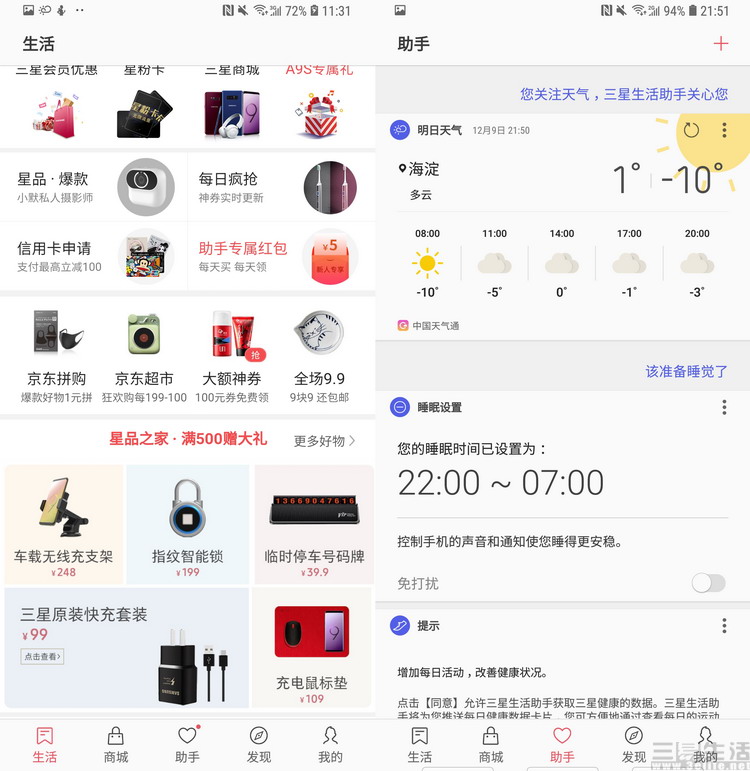
Task: Open the overflow menu on the 明日天气 card
Action: tap(724, 130)
